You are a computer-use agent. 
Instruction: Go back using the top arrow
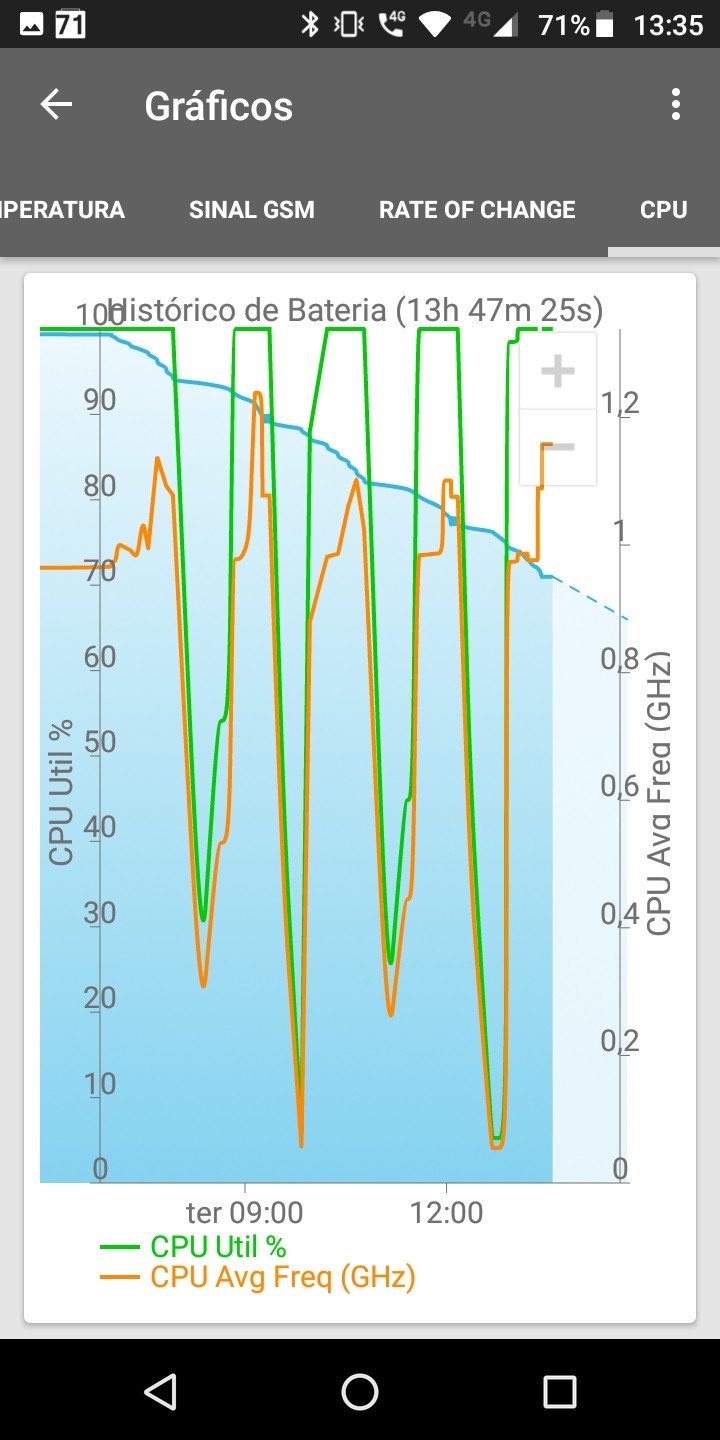(x=56, y=105)
